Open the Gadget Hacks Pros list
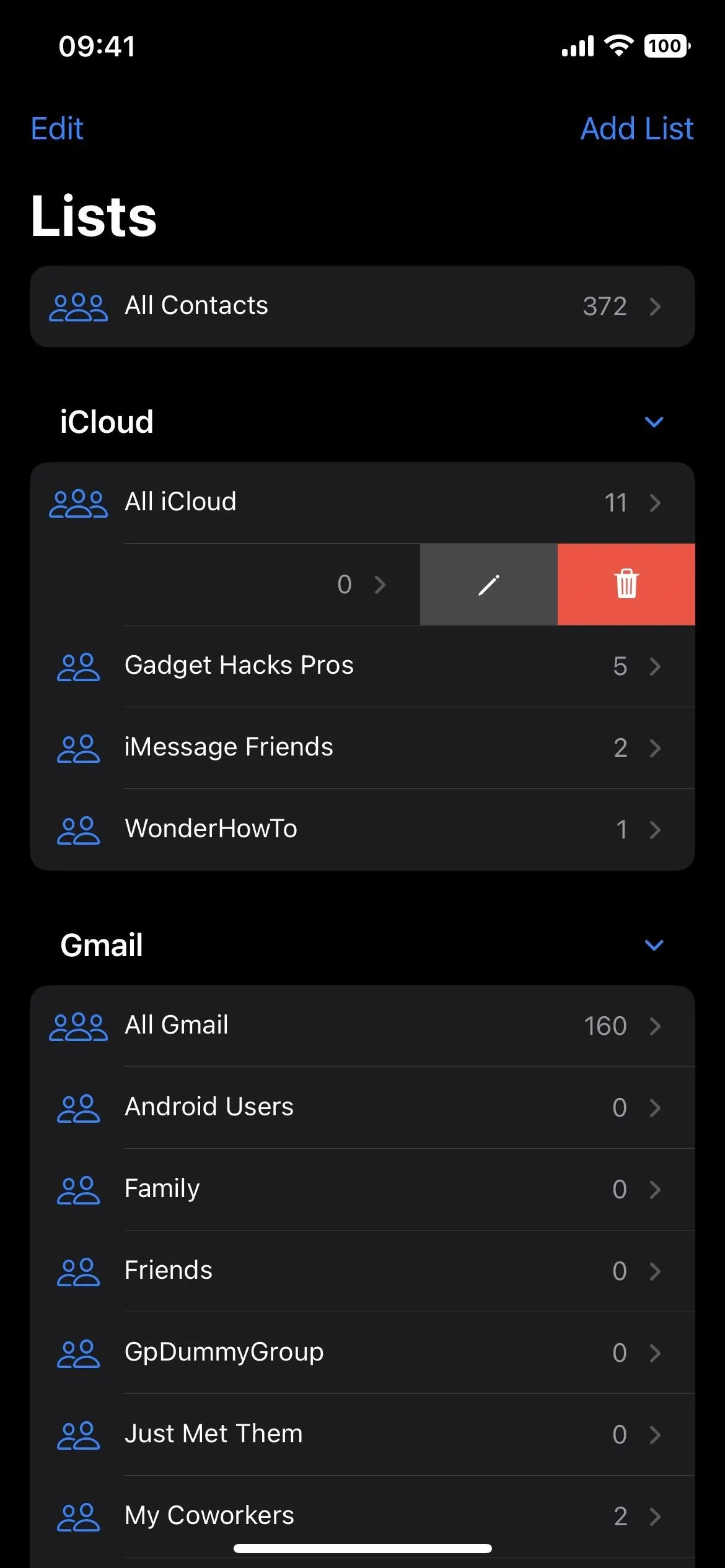The width and height of the screenshot is (725, 1568). click(x=362, y=666)
